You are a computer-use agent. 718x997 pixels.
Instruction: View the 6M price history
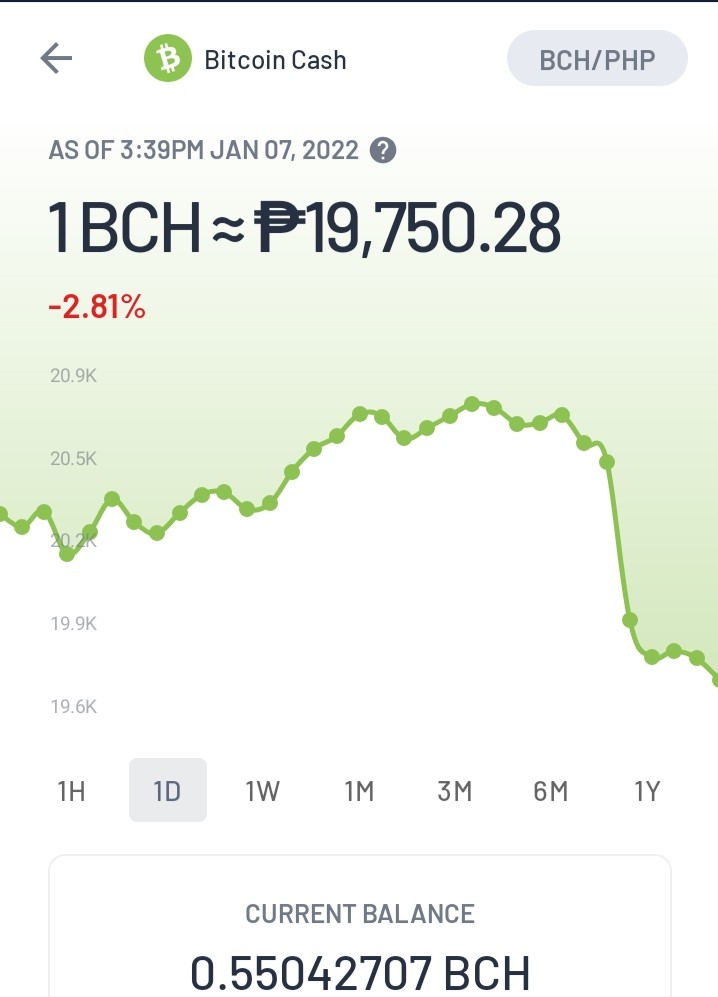[551, 791]
